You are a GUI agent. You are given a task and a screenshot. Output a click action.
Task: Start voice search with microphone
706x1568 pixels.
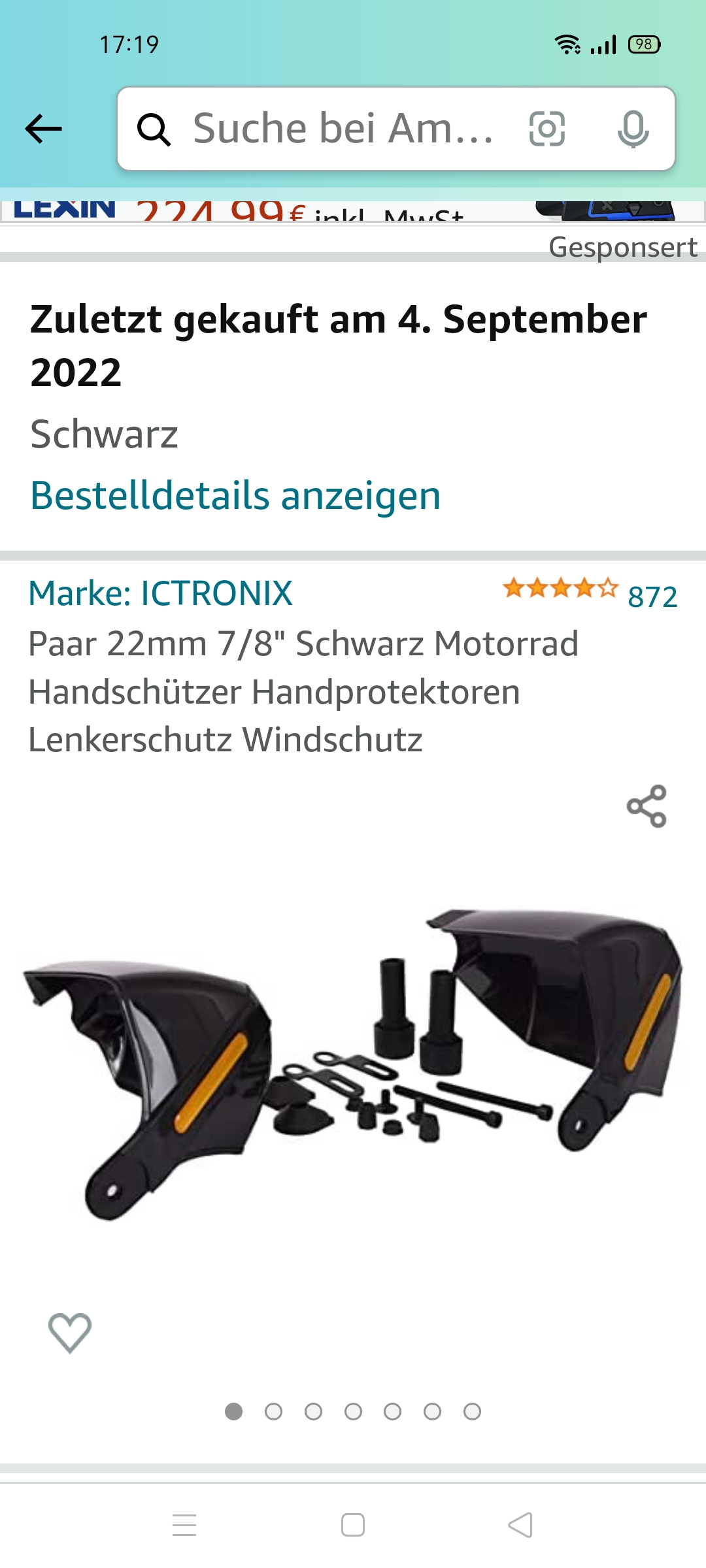tap(633, 129)
